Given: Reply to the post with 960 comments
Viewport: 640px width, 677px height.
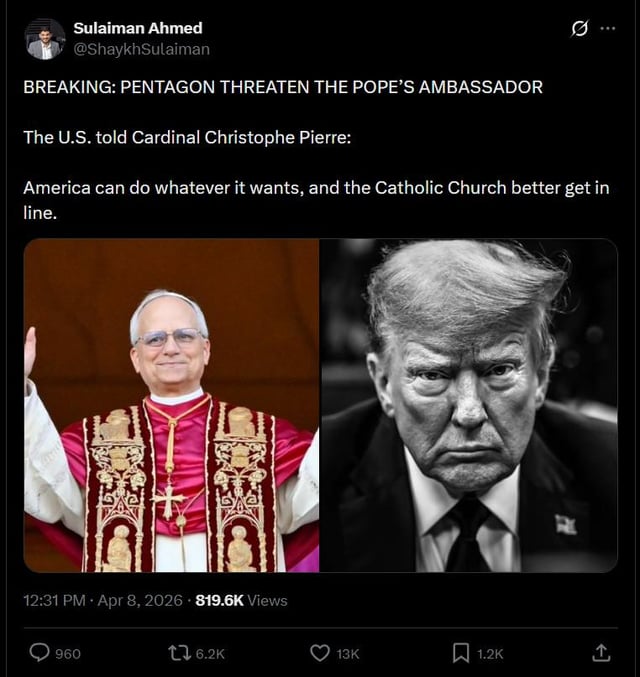Looking at the screenshot, I should (40, 653).
